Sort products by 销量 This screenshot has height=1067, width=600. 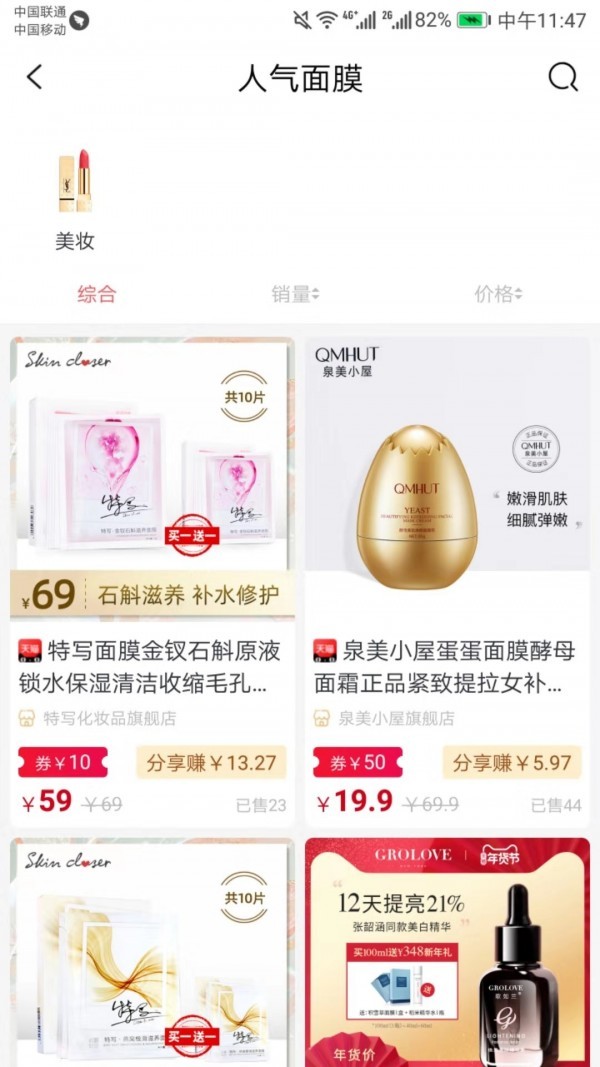click(x=295, y=294)
